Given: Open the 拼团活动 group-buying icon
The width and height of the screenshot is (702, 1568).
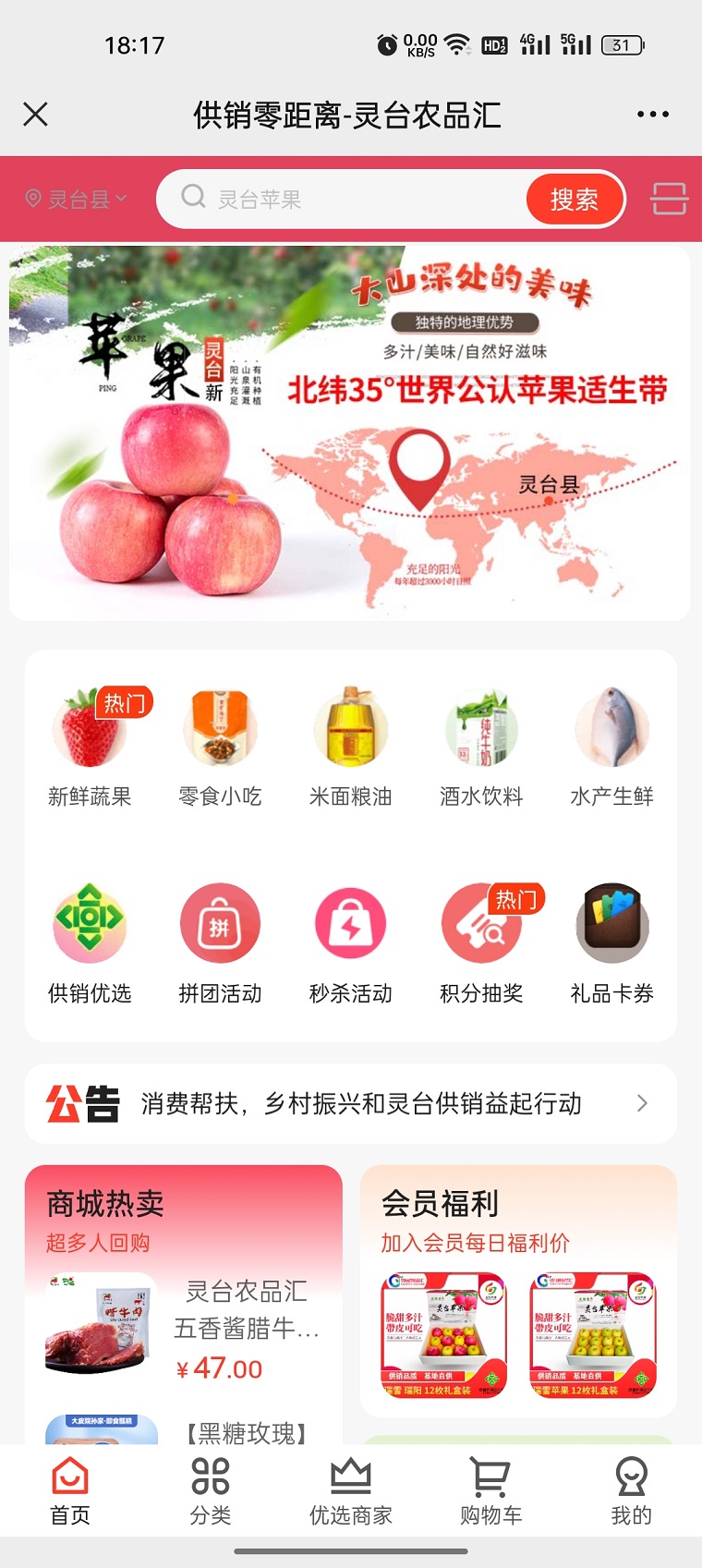Looking at the screenshot, I should click(x=221, y=923).
